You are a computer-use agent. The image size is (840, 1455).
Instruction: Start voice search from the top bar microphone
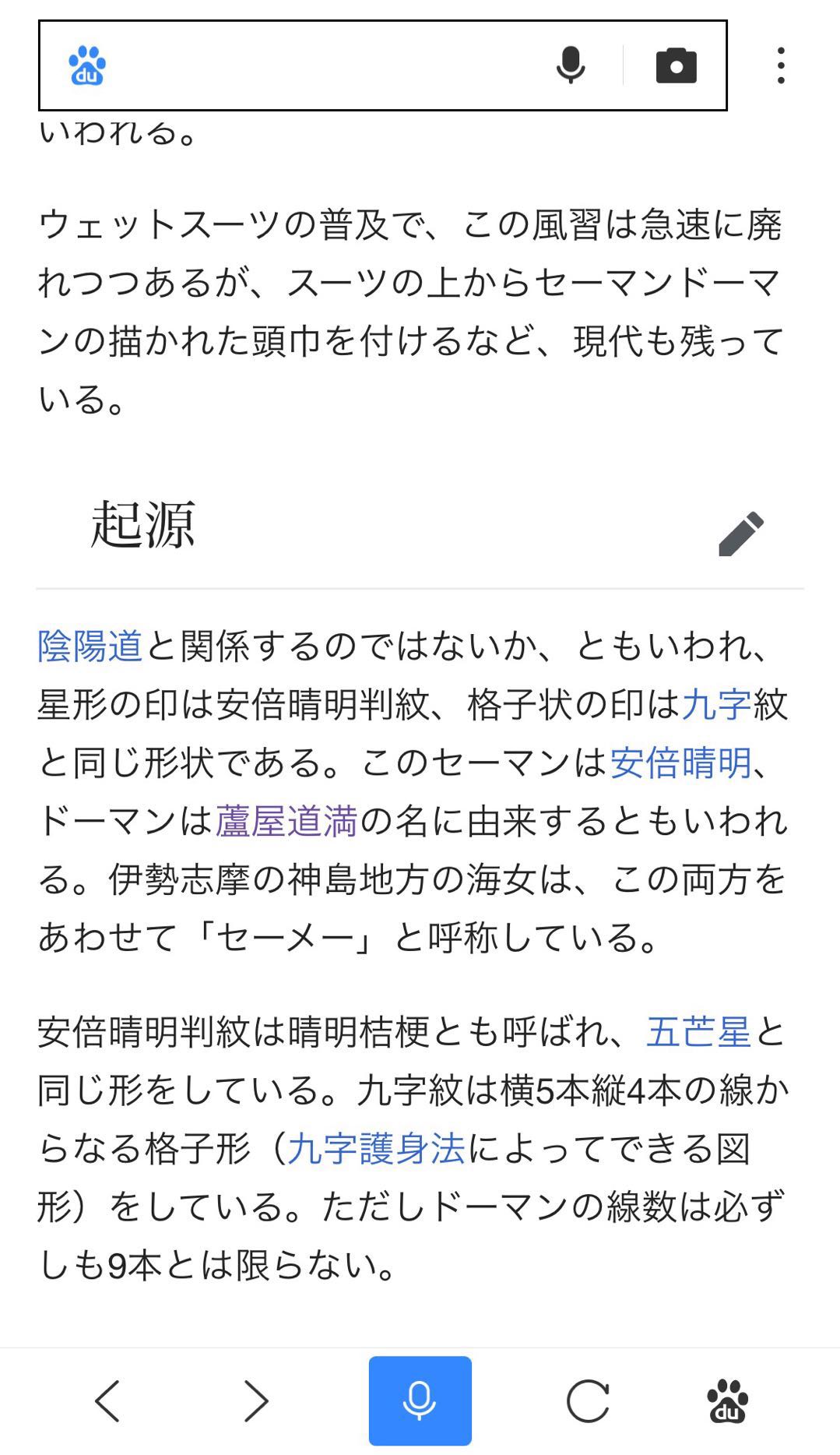click(x=571, y=65)
